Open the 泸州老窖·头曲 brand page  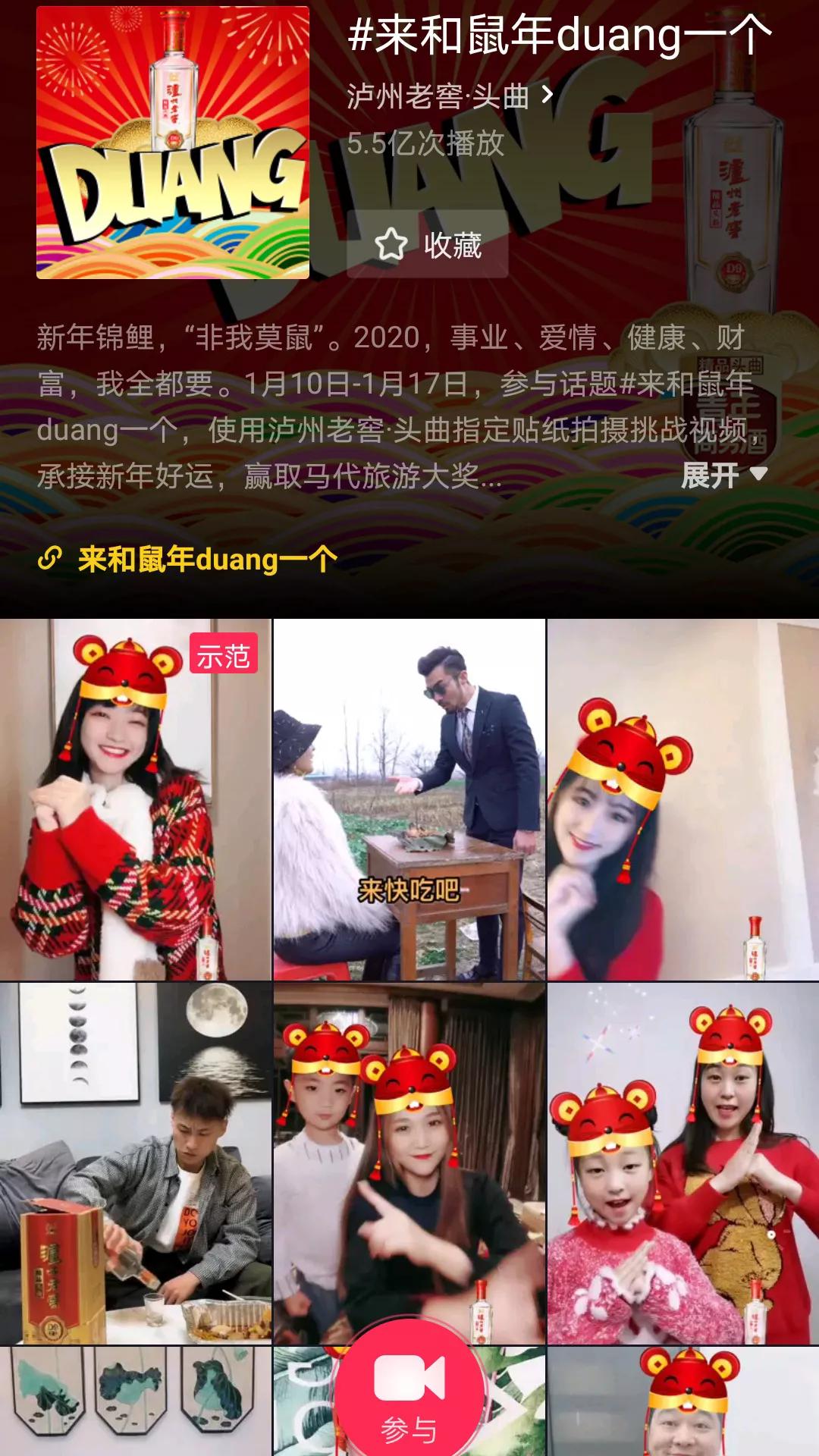(x=449, y=96)
